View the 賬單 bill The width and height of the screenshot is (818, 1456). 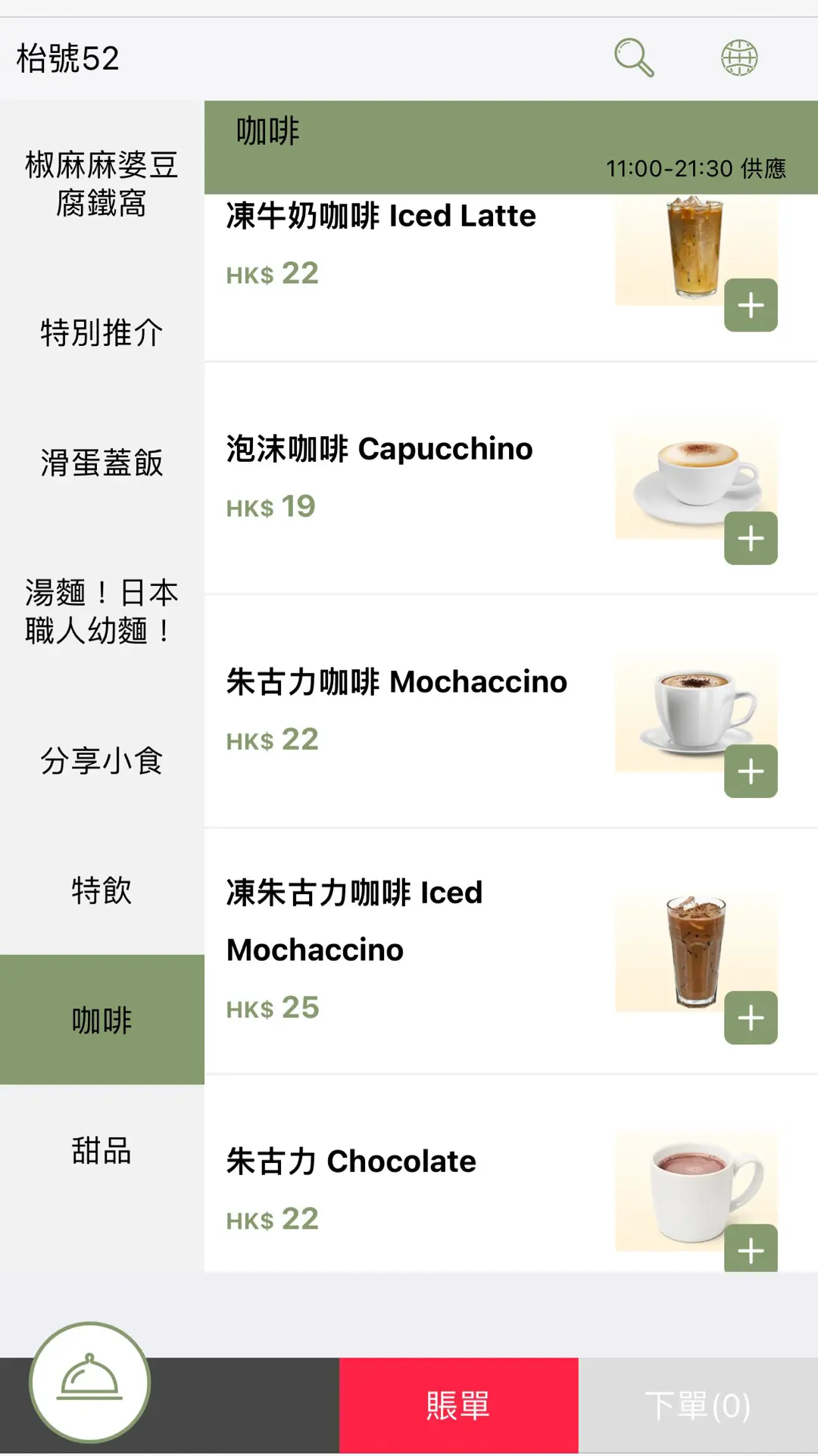[x=458, y=1405]
